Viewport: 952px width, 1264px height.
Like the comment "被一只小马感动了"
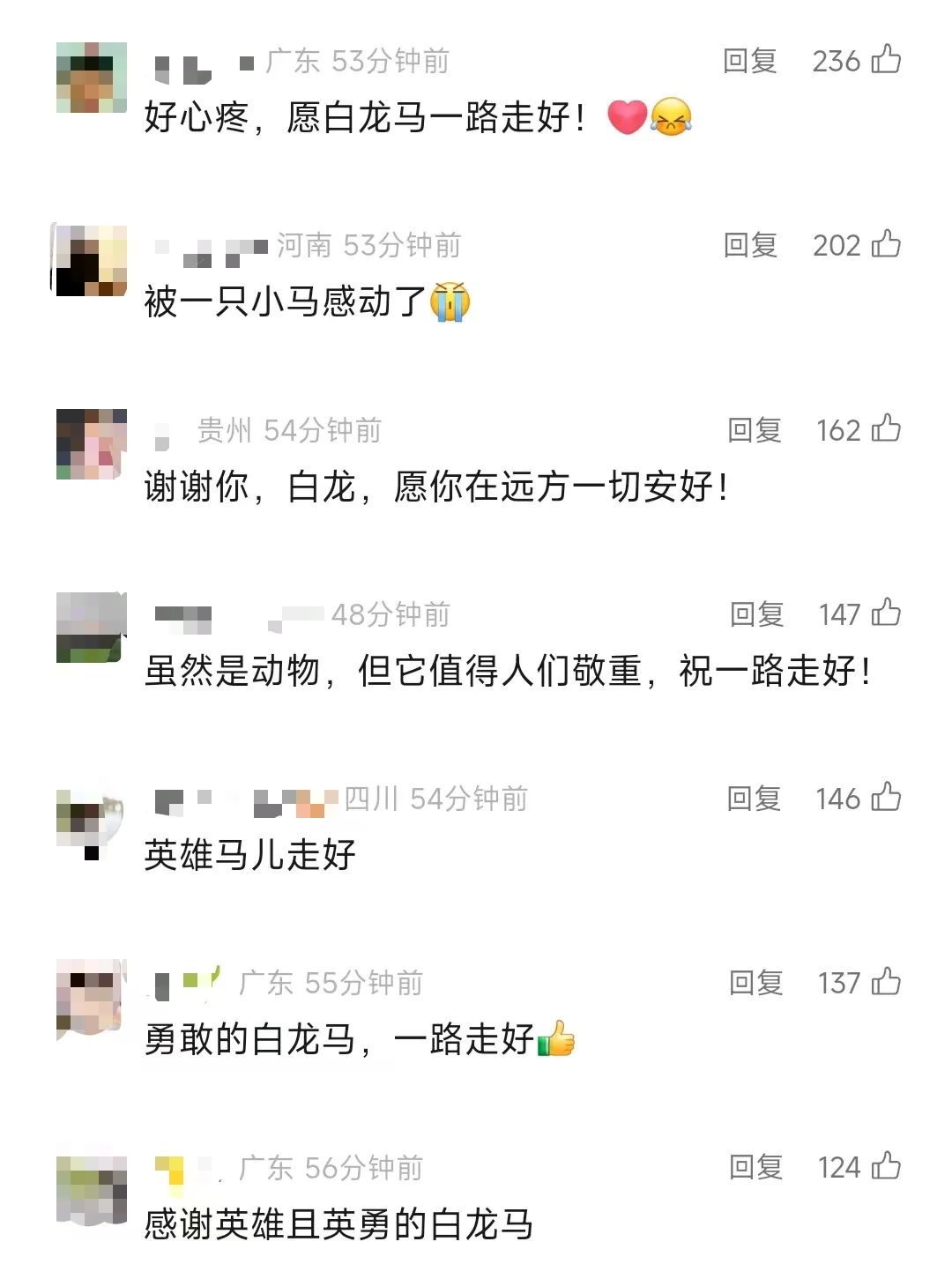[886, 244]
